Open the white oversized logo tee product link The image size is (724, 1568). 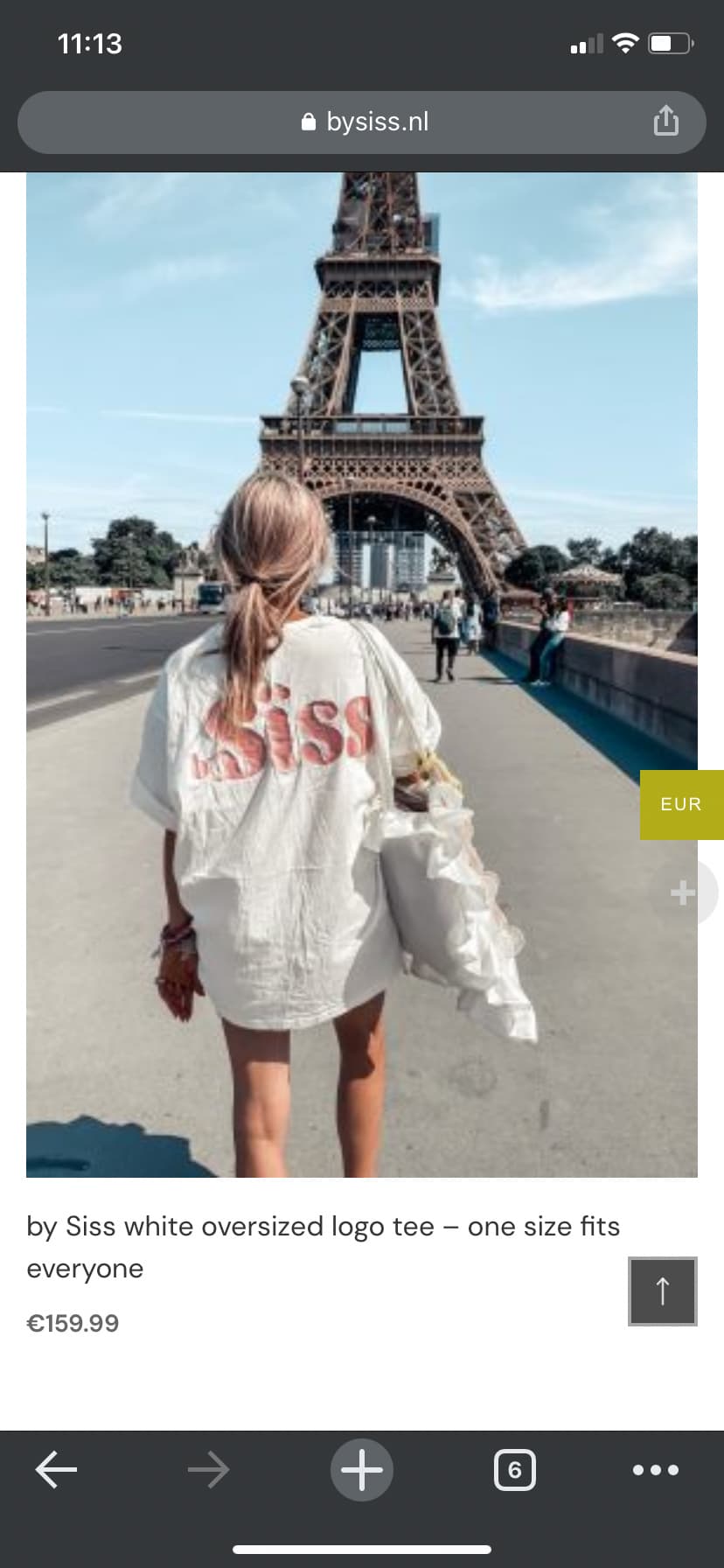323,1247
